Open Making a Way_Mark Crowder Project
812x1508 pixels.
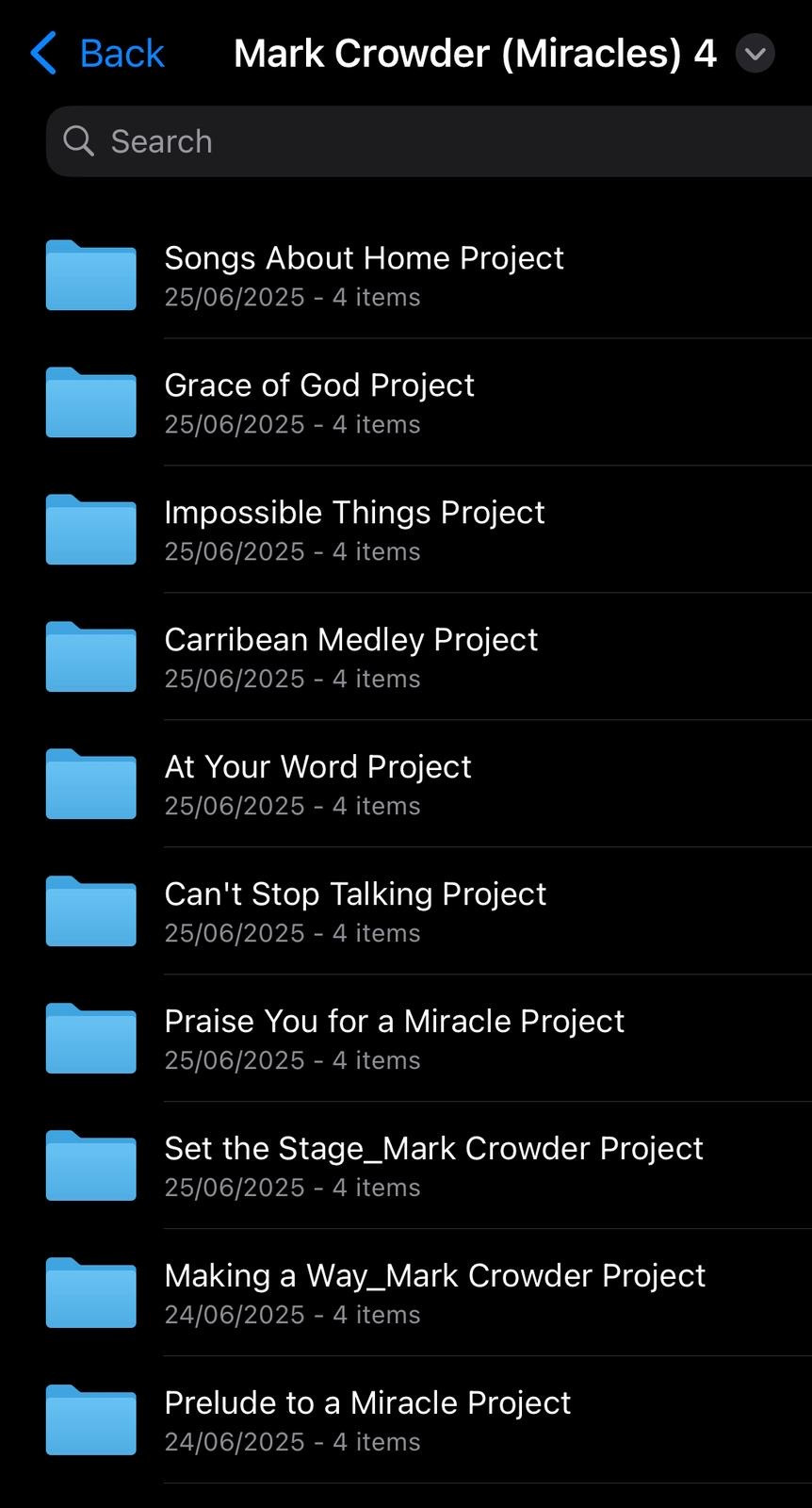pos(406,1293)
